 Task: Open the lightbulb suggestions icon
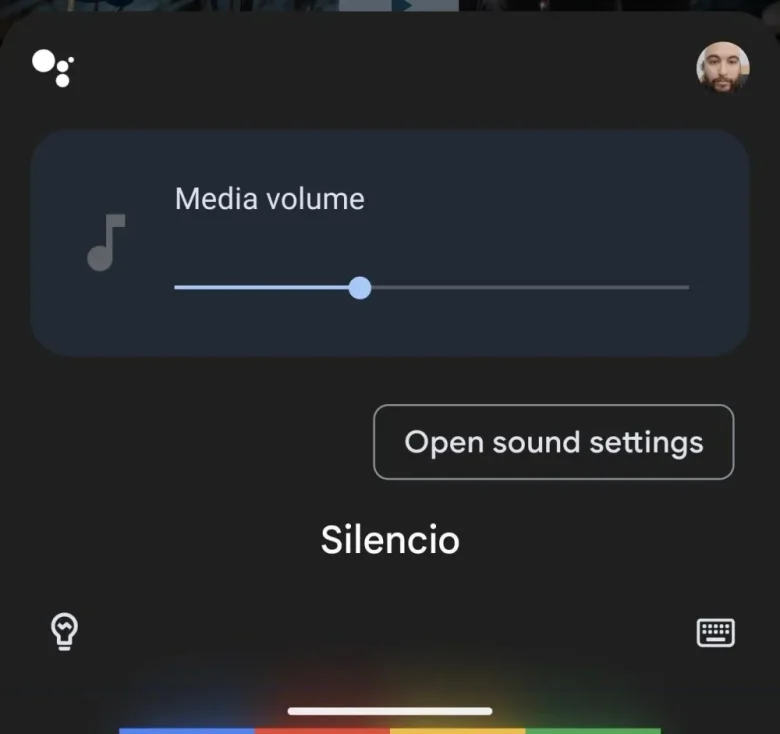pos(65,632)
